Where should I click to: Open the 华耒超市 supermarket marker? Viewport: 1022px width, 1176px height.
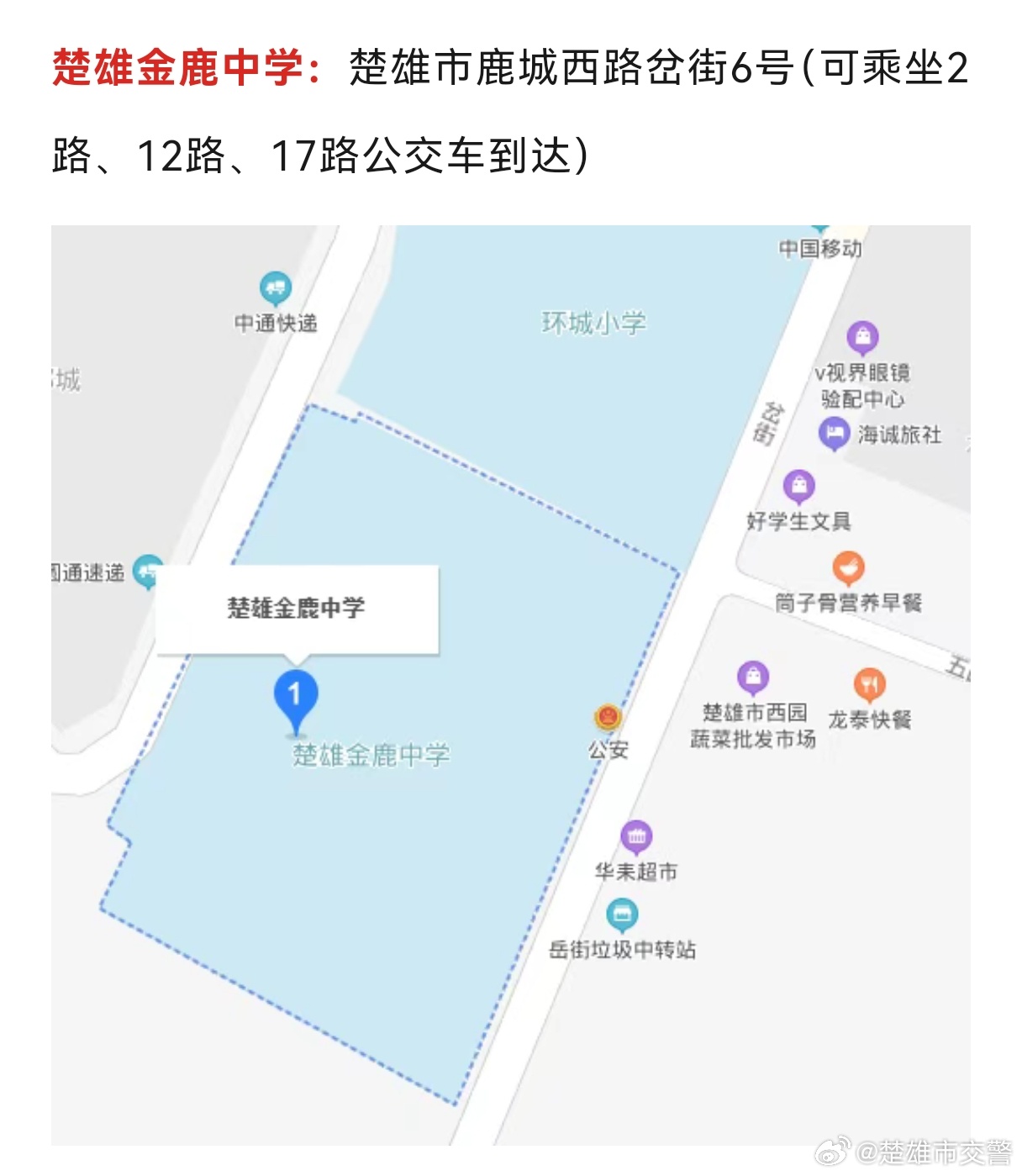(x=637, y=834)
